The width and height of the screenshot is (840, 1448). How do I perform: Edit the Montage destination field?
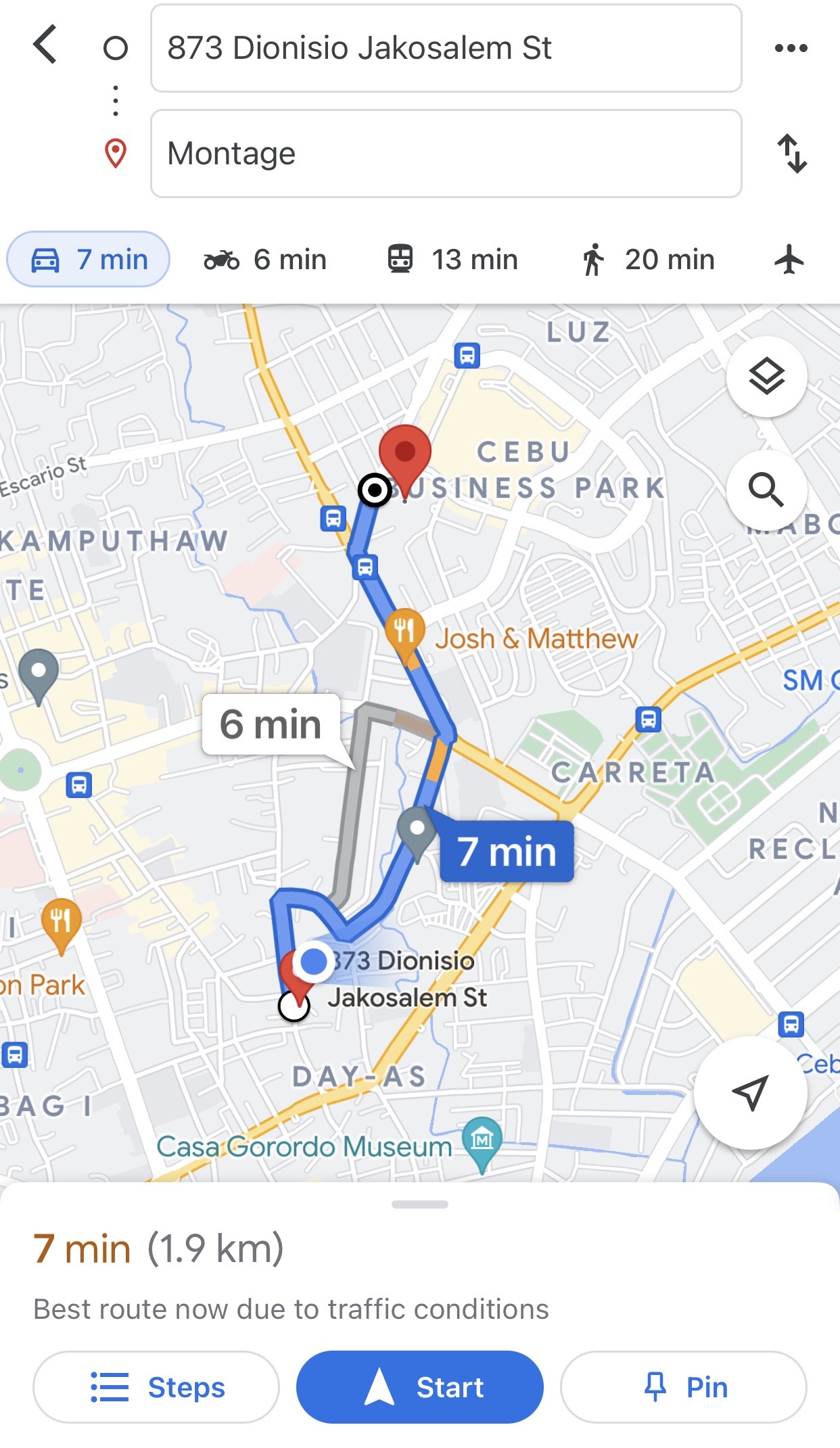pos(446,154)
